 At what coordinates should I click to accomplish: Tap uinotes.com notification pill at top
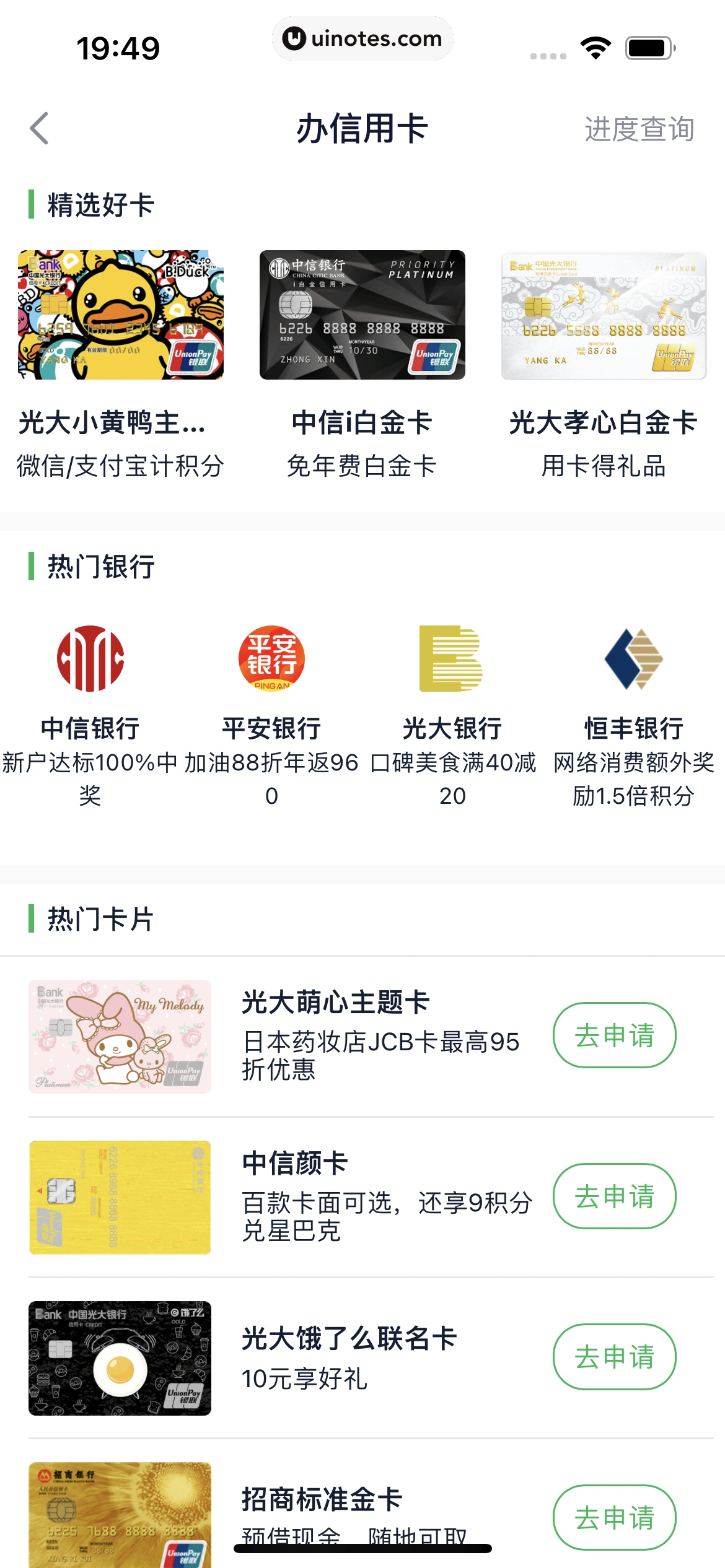click(x=362, y=38)
